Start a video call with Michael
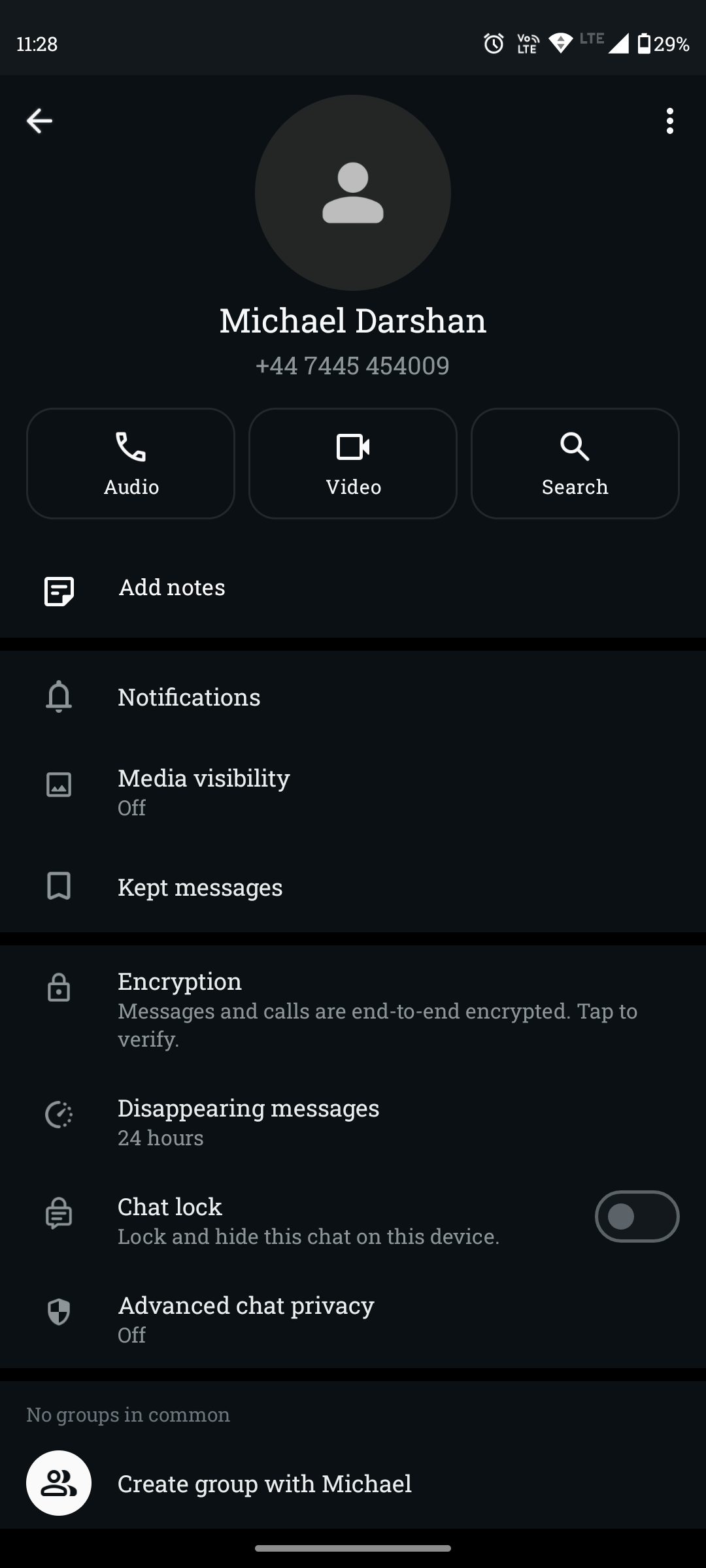The height and width of the screenshot is (1568, 706). click(x=353, y=463)
